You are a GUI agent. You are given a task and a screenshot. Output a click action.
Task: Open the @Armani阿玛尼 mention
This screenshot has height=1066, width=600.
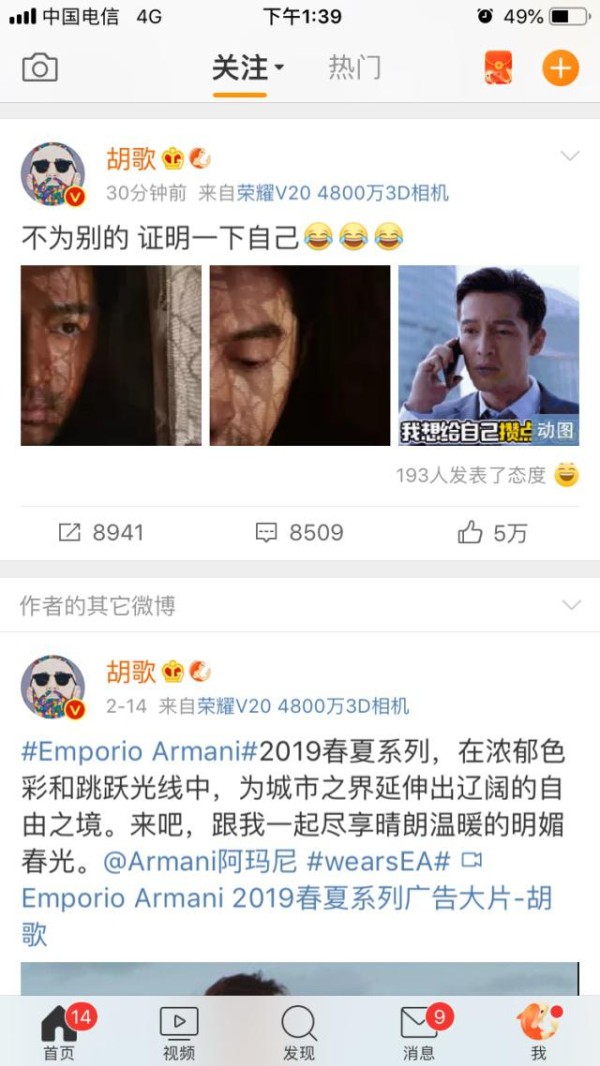tap(200, 861)
